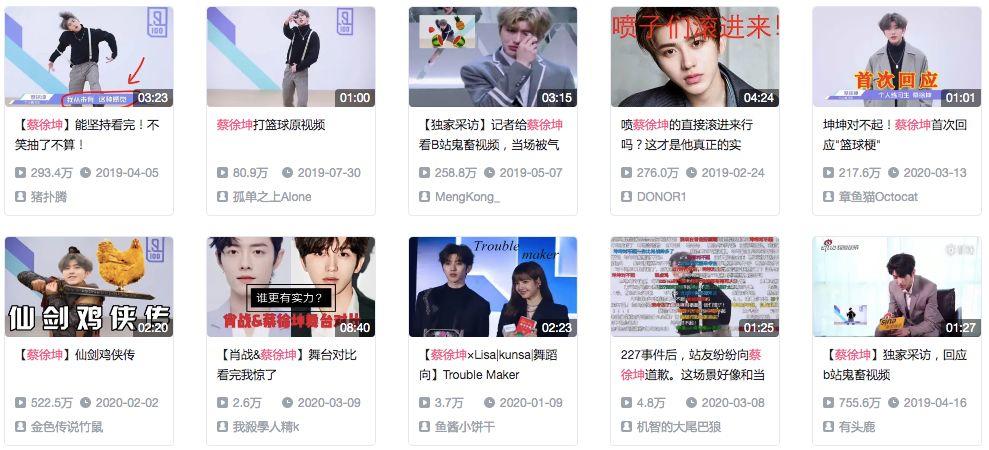The height and width of the screenshot is (450, 989).
Task: View uploader MengKong_'s page
Action: [x=467, y=197]
